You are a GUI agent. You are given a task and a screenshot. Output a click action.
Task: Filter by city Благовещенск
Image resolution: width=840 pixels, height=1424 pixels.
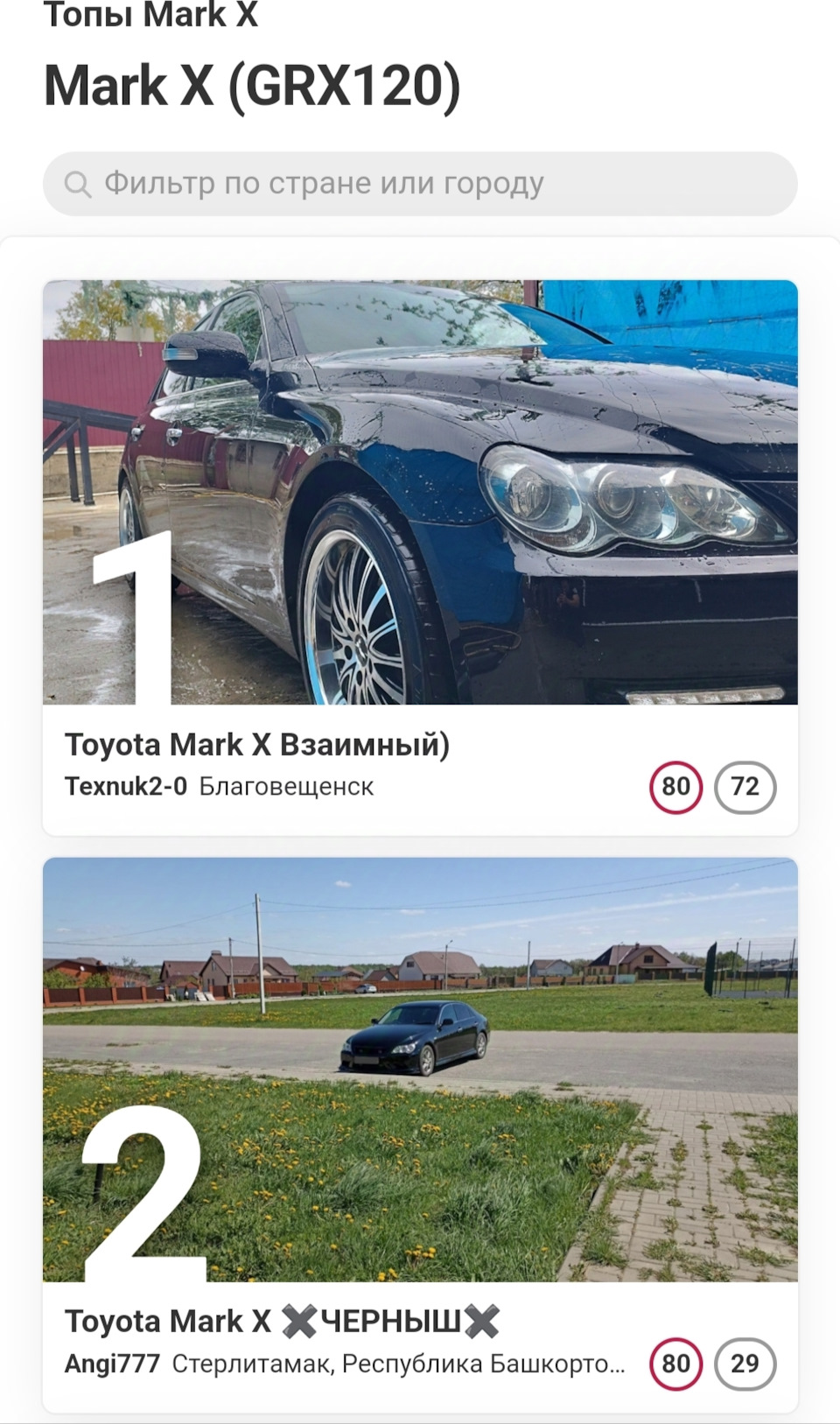click(x=288, y=787)
